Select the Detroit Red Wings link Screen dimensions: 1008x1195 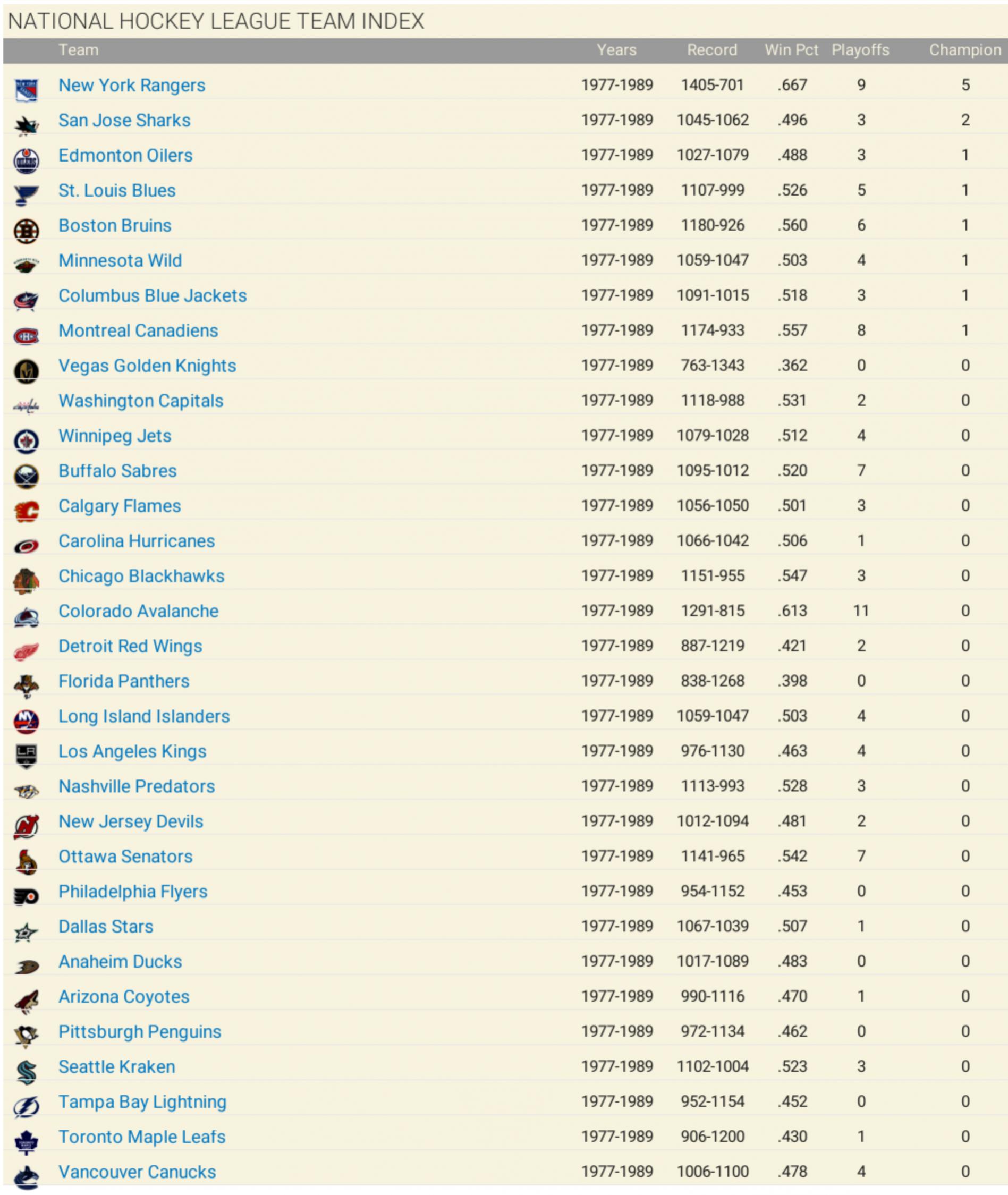(x=130, y=646)
